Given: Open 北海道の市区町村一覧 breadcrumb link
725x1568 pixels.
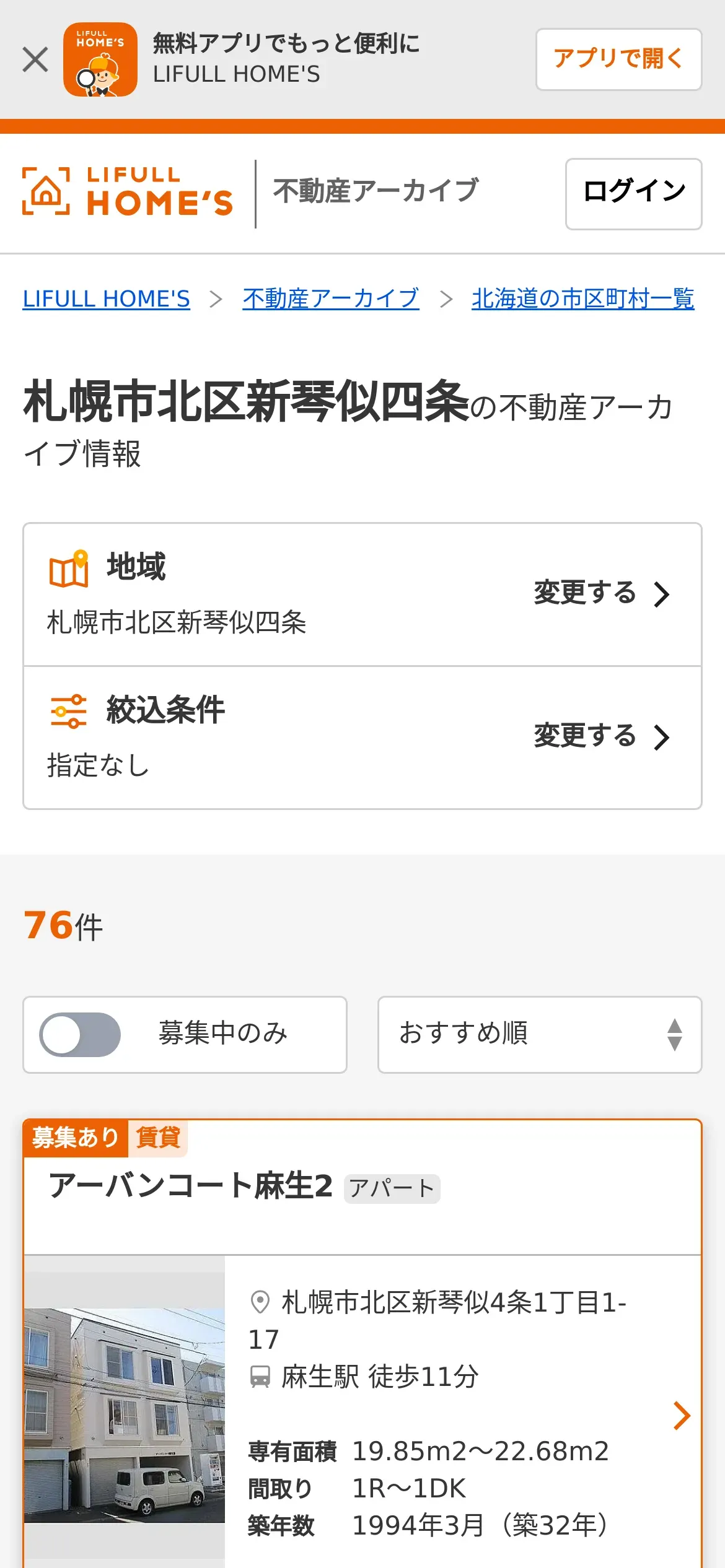Looking at the screenshot, I should point(582,299).
